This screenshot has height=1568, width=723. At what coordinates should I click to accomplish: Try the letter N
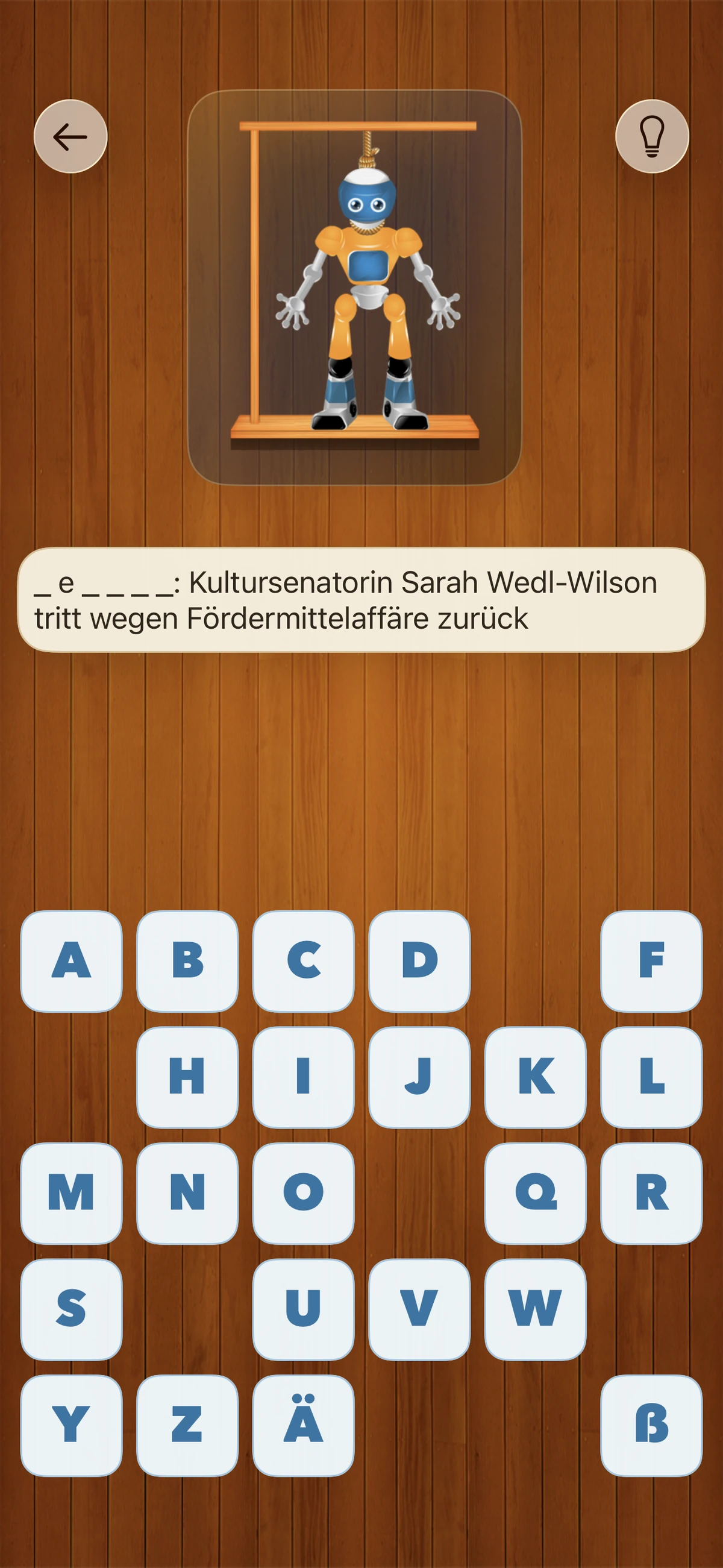tap(187, 1193)
